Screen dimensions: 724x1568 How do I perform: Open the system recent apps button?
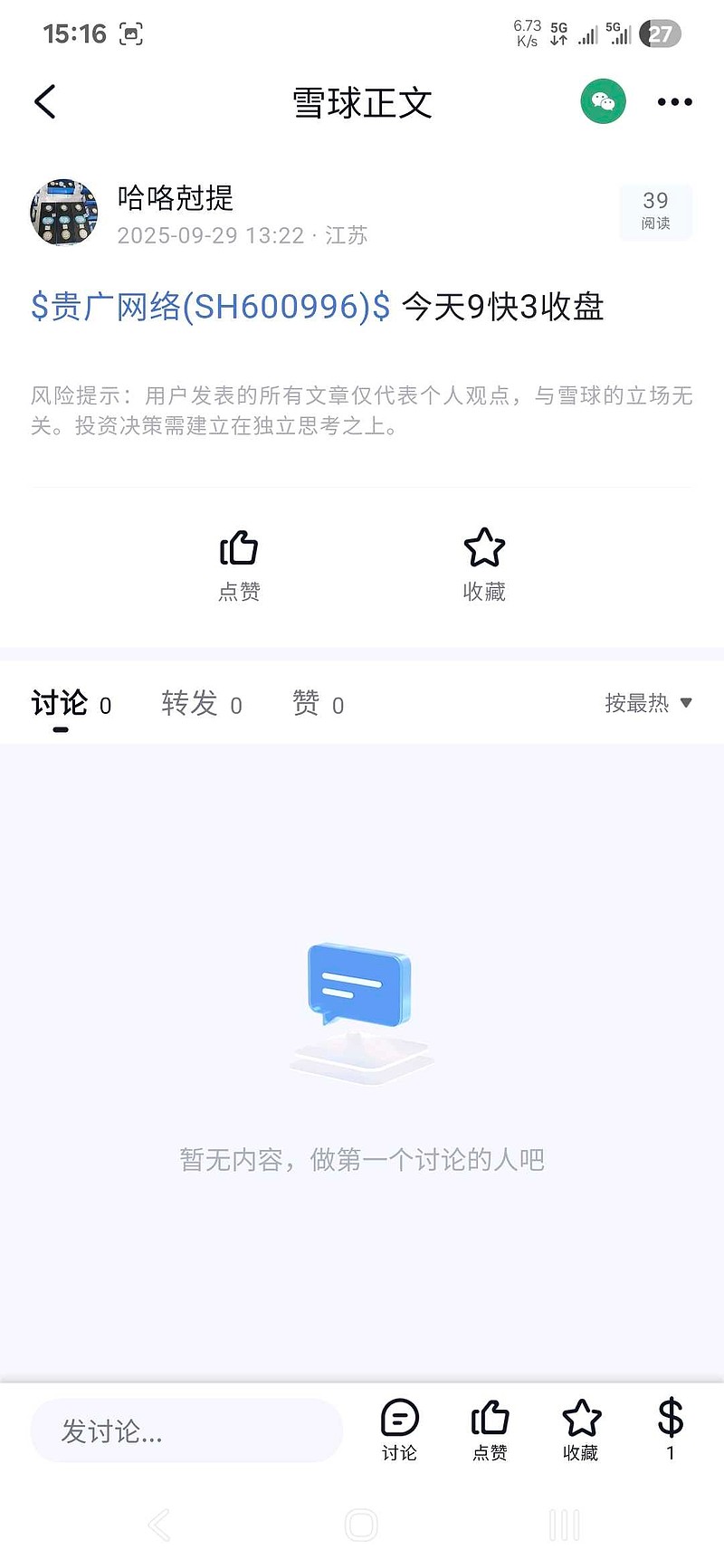click(564, 1525)
